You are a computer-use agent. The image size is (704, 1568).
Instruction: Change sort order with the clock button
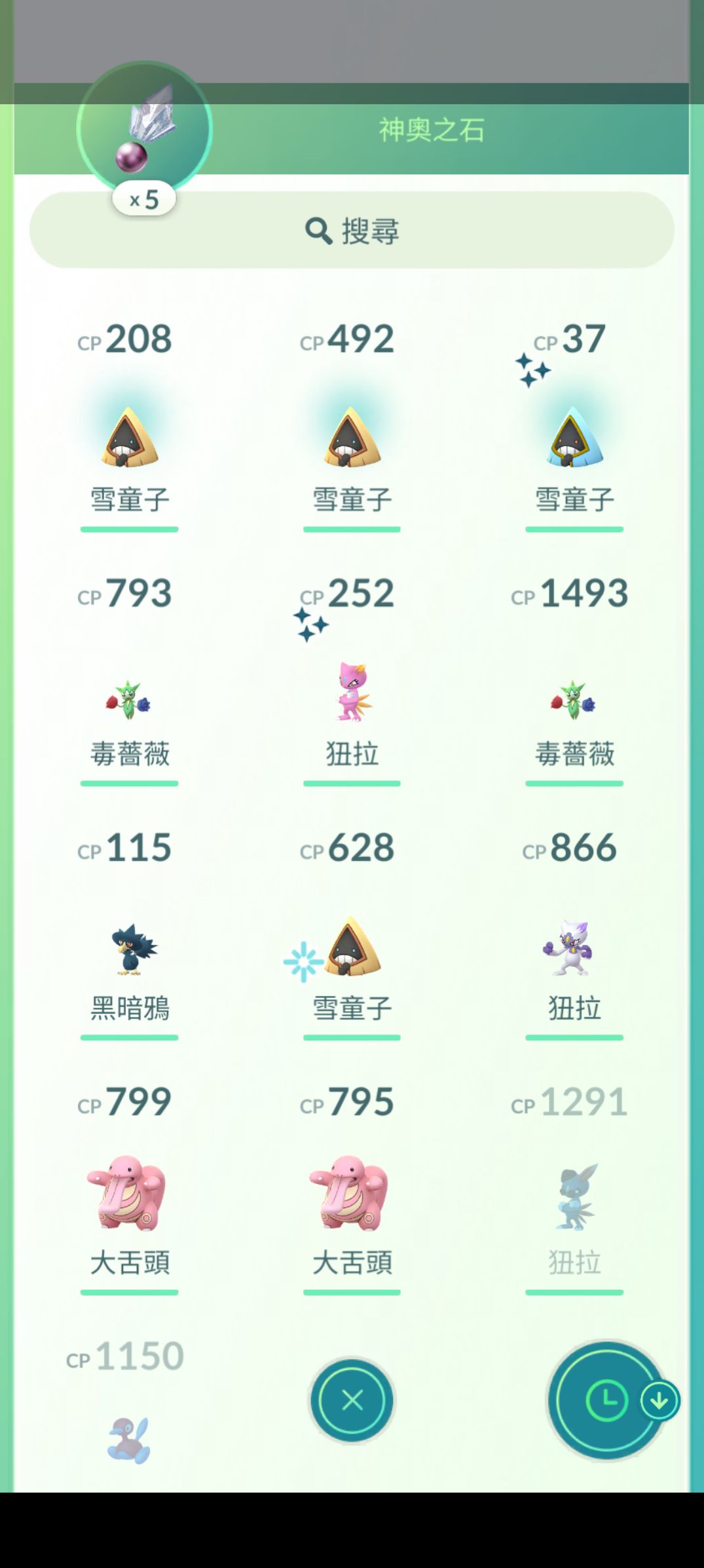[x=607, y=1400]
